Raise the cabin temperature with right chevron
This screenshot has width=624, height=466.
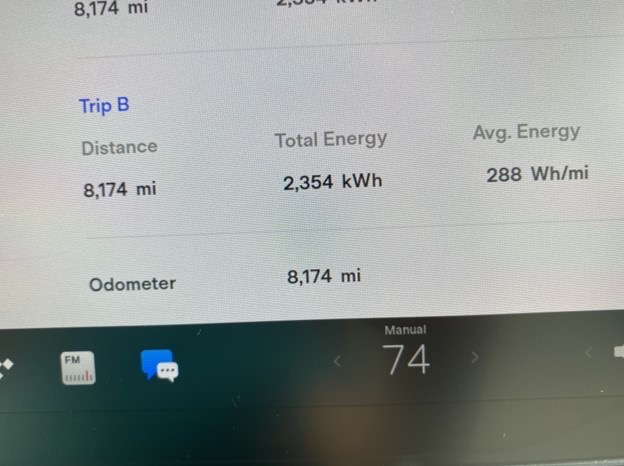[x=475, y=356]
